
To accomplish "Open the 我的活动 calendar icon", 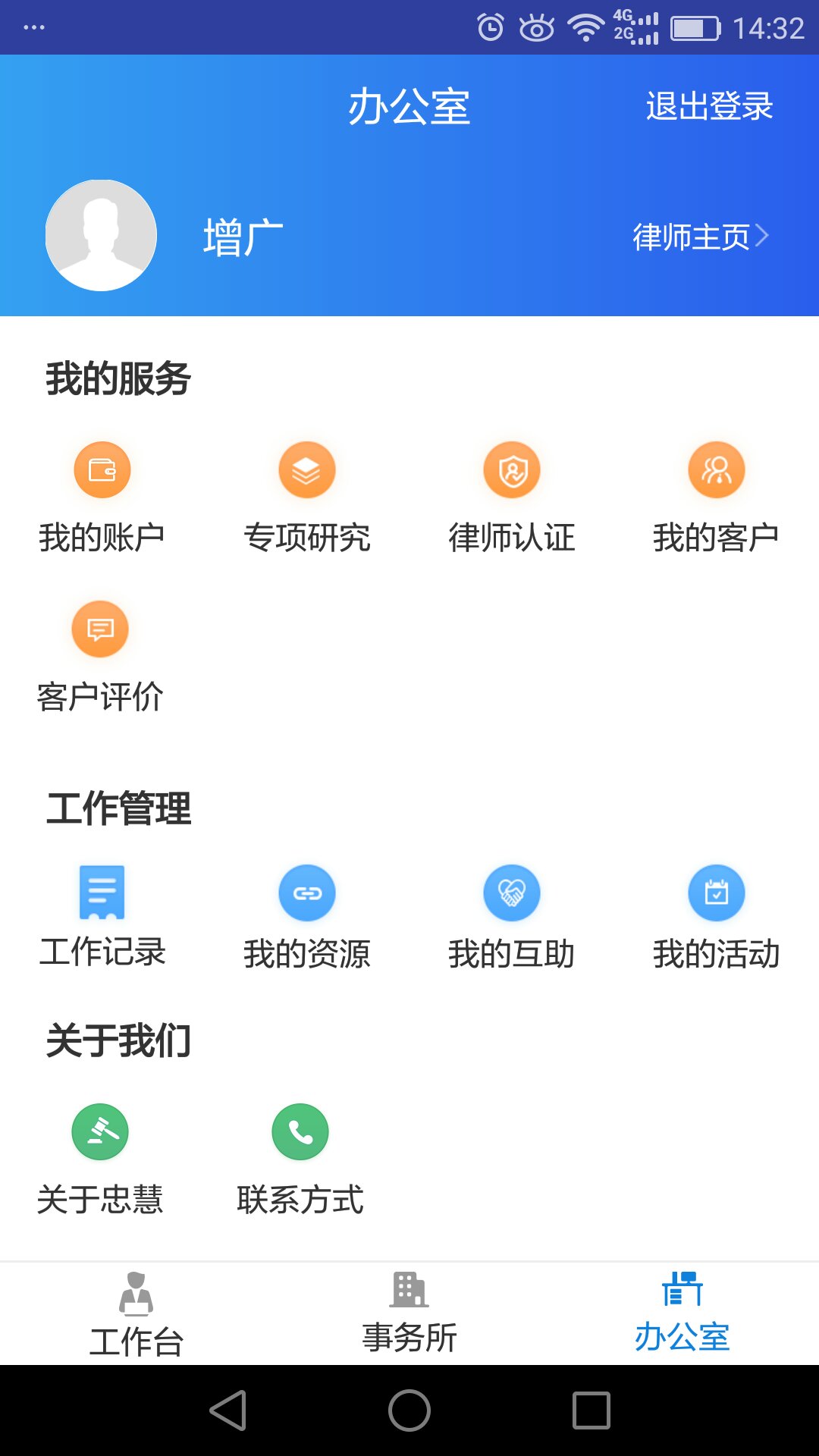I will coord(717,893).
